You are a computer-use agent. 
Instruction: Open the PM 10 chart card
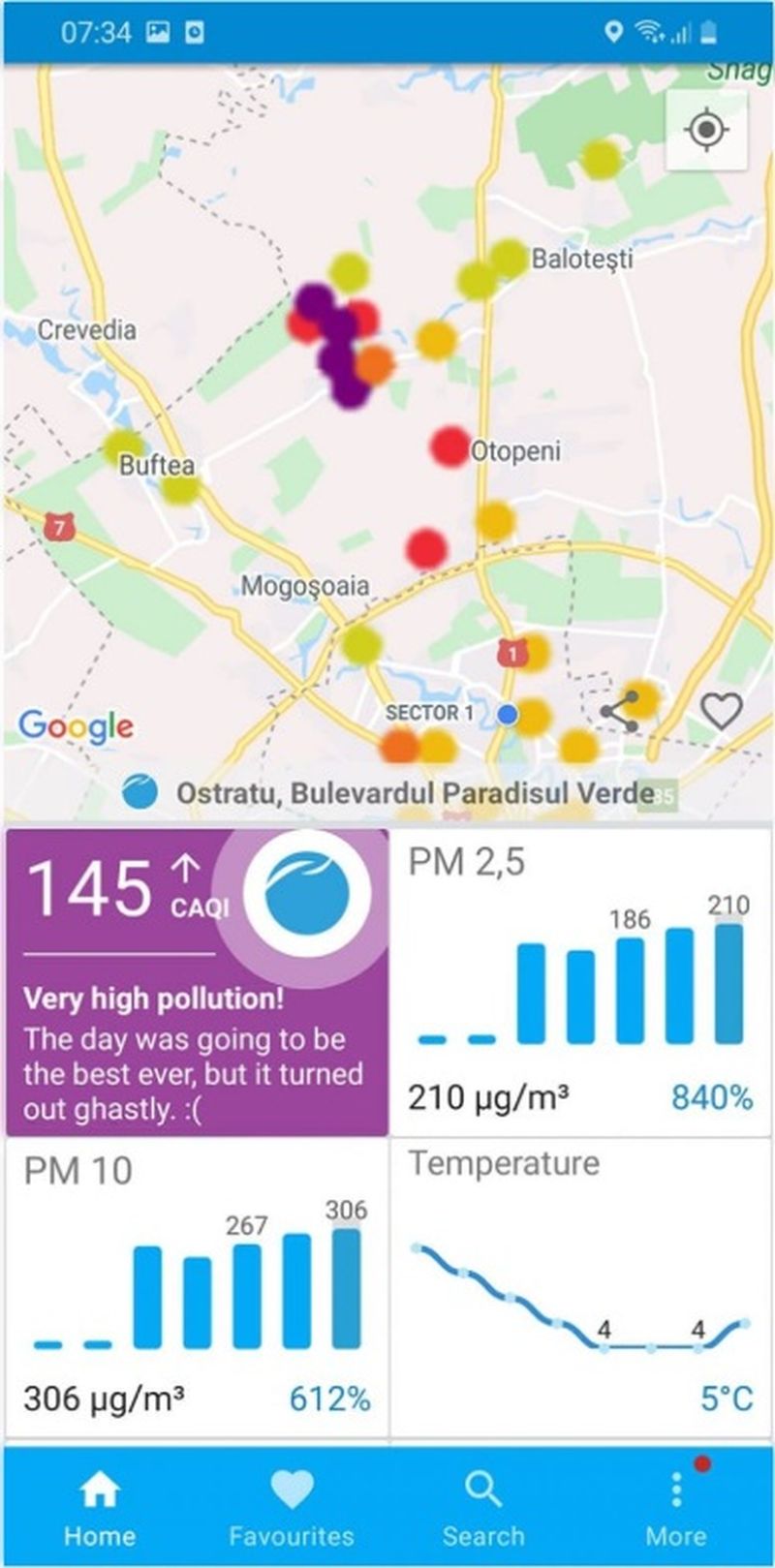click(x=196, y=1288)
